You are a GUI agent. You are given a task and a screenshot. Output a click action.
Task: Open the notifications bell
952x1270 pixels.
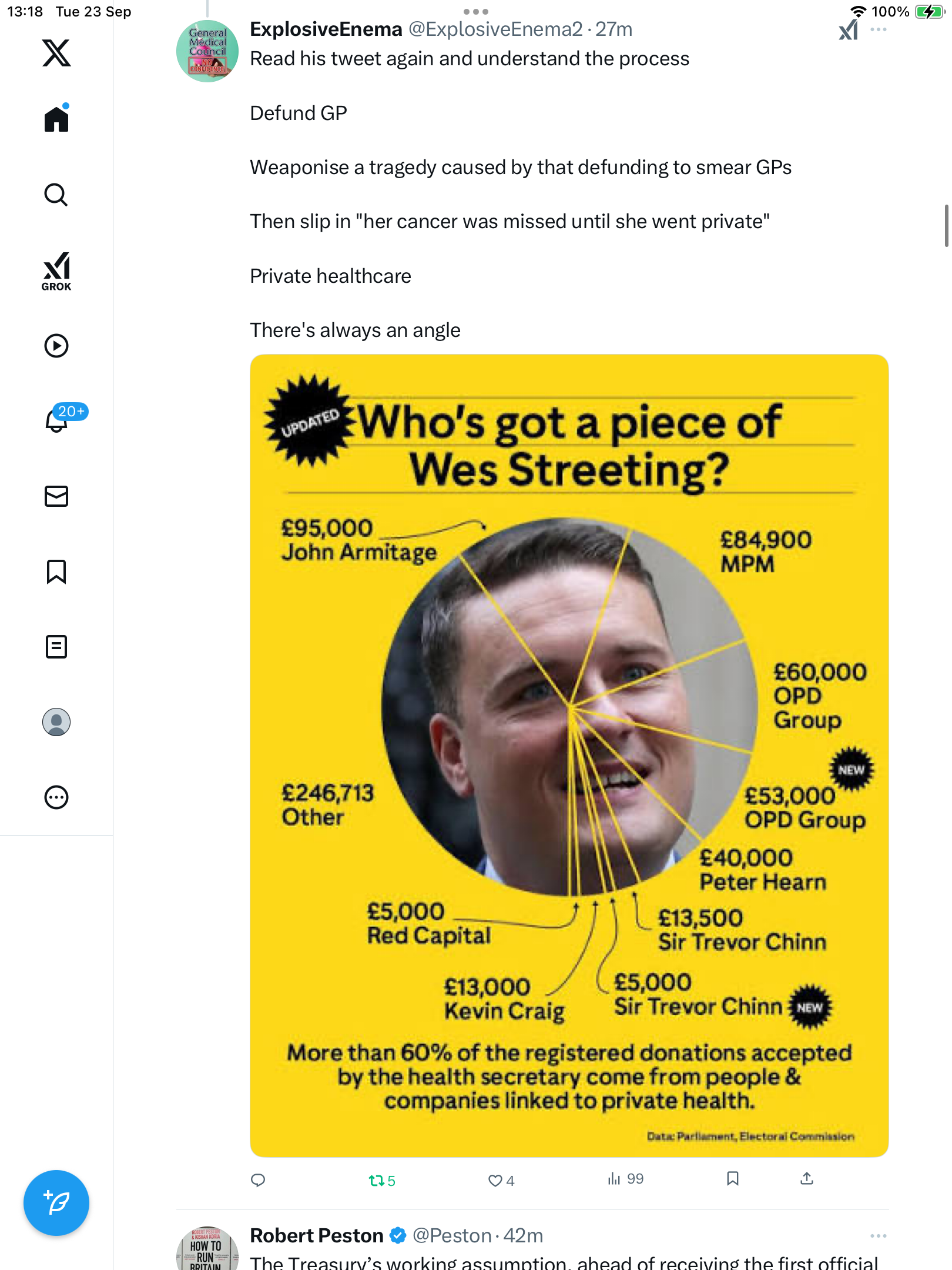[x=56, y=421]
